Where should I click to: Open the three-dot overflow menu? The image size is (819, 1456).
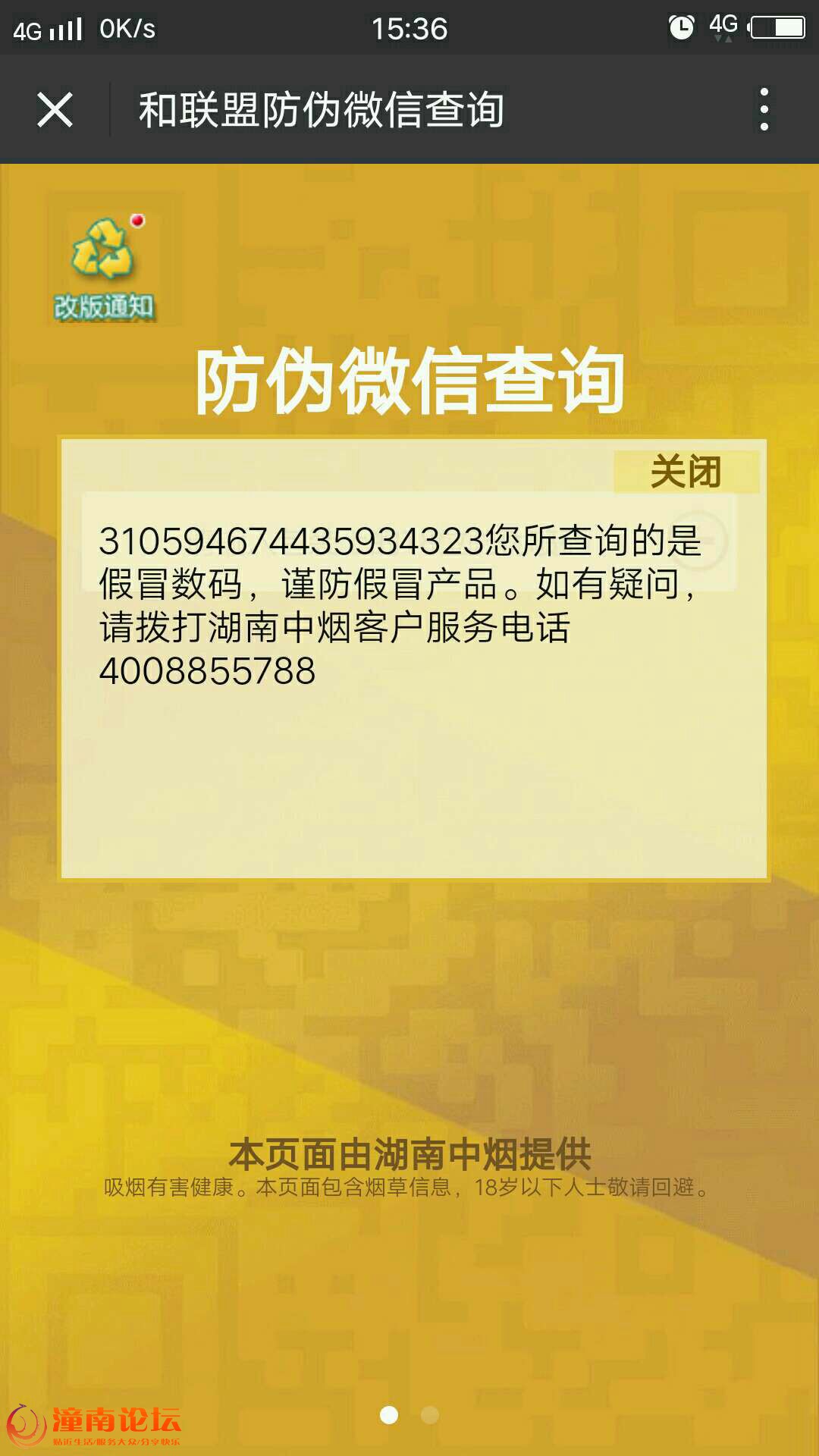[x=764, y=109]
